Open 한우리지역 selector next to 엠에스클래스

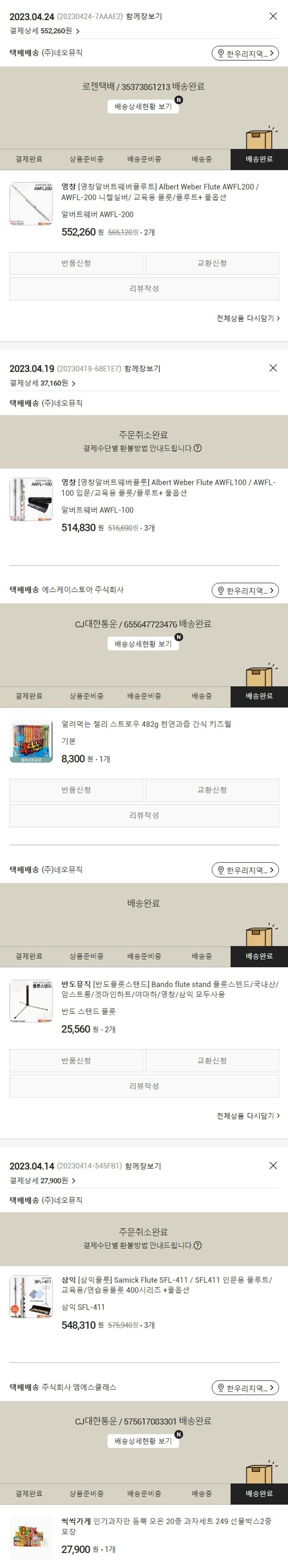click(x=245, y=1388)
